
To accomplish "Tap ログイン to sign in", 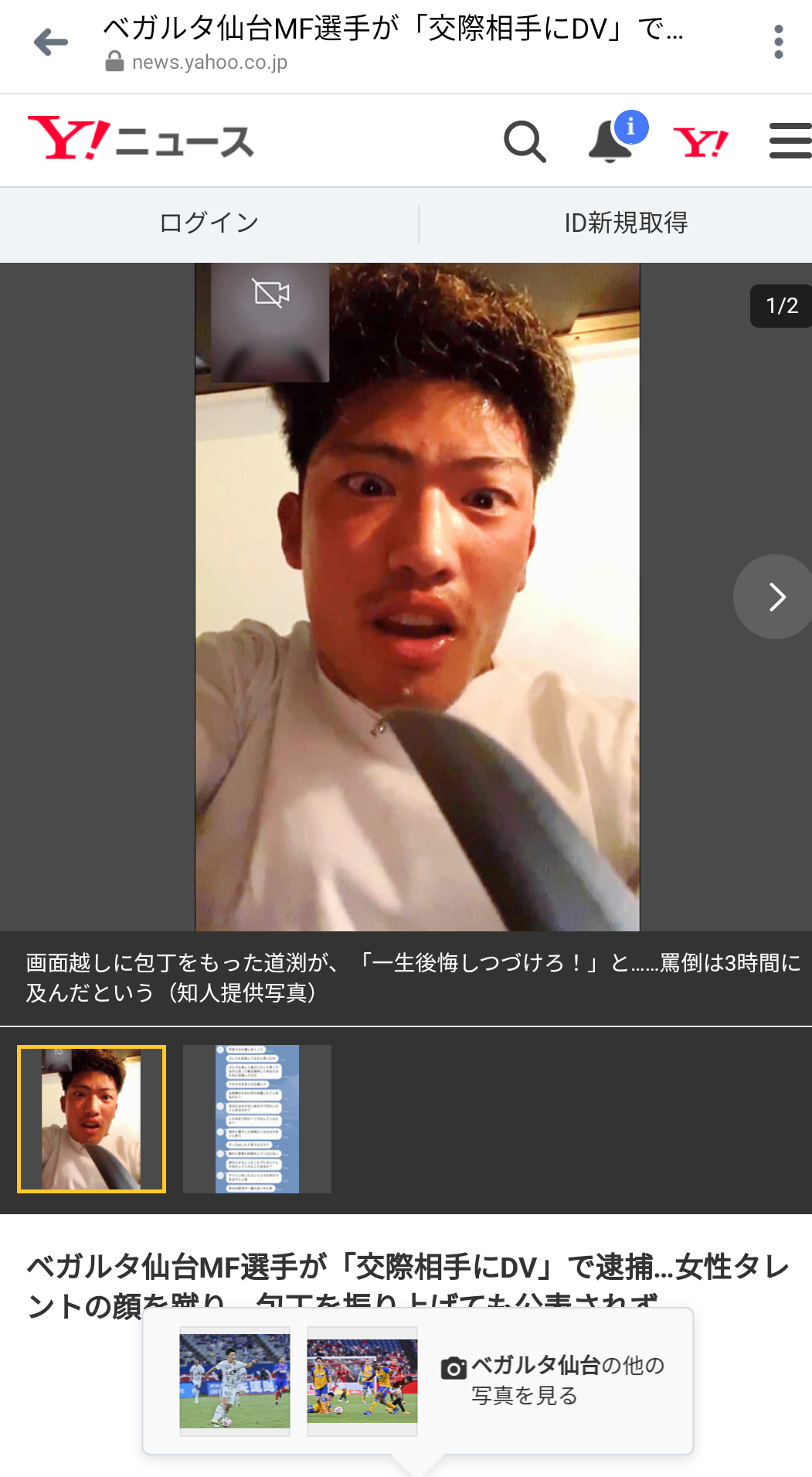I will pyautogui.click(x=209, y=223).
